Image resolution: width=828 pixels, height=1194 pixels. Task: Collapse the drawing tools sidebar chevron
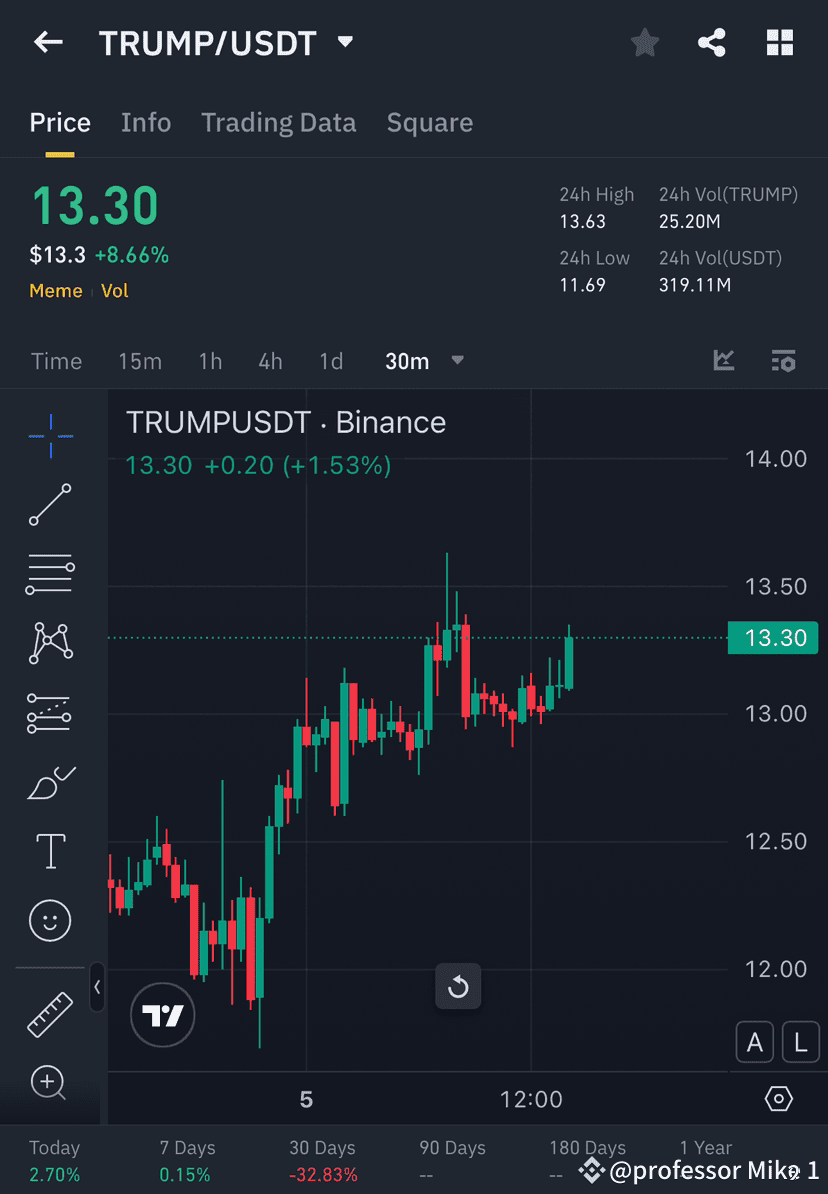97,988
